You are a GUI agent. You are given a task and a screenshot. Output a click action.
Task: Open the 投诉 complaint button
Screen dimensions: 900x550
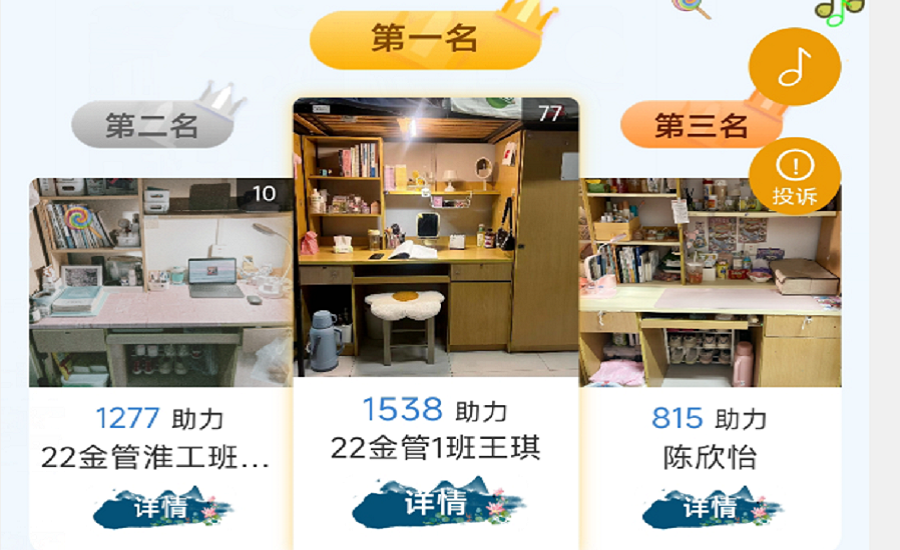(x=795, y=176)
